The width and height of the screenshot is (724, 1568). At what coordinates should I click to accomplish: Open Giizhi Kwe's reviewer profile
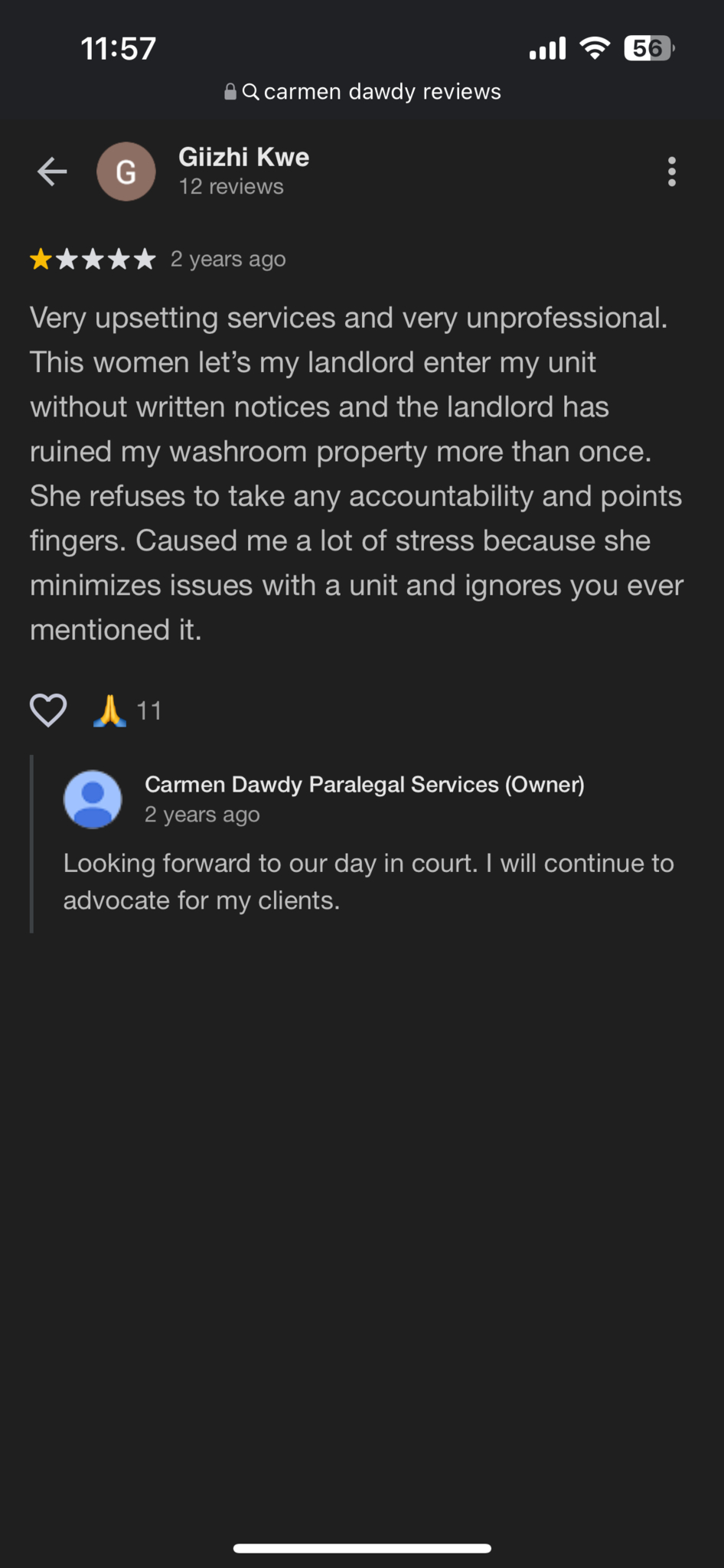coord(243,158)
